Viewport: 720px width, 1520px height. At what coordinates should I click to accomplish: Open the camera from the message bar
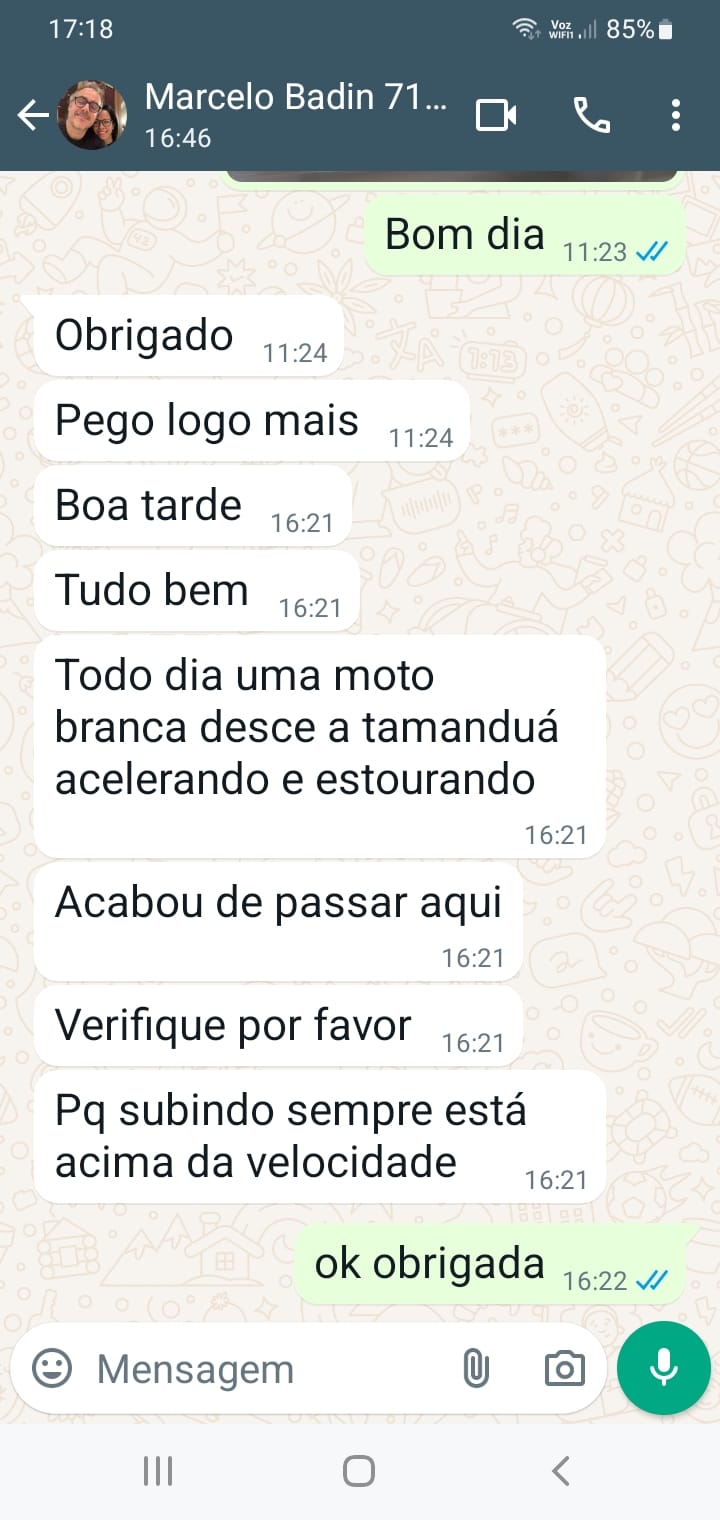pyautogui.click(x=564, y=1369)
